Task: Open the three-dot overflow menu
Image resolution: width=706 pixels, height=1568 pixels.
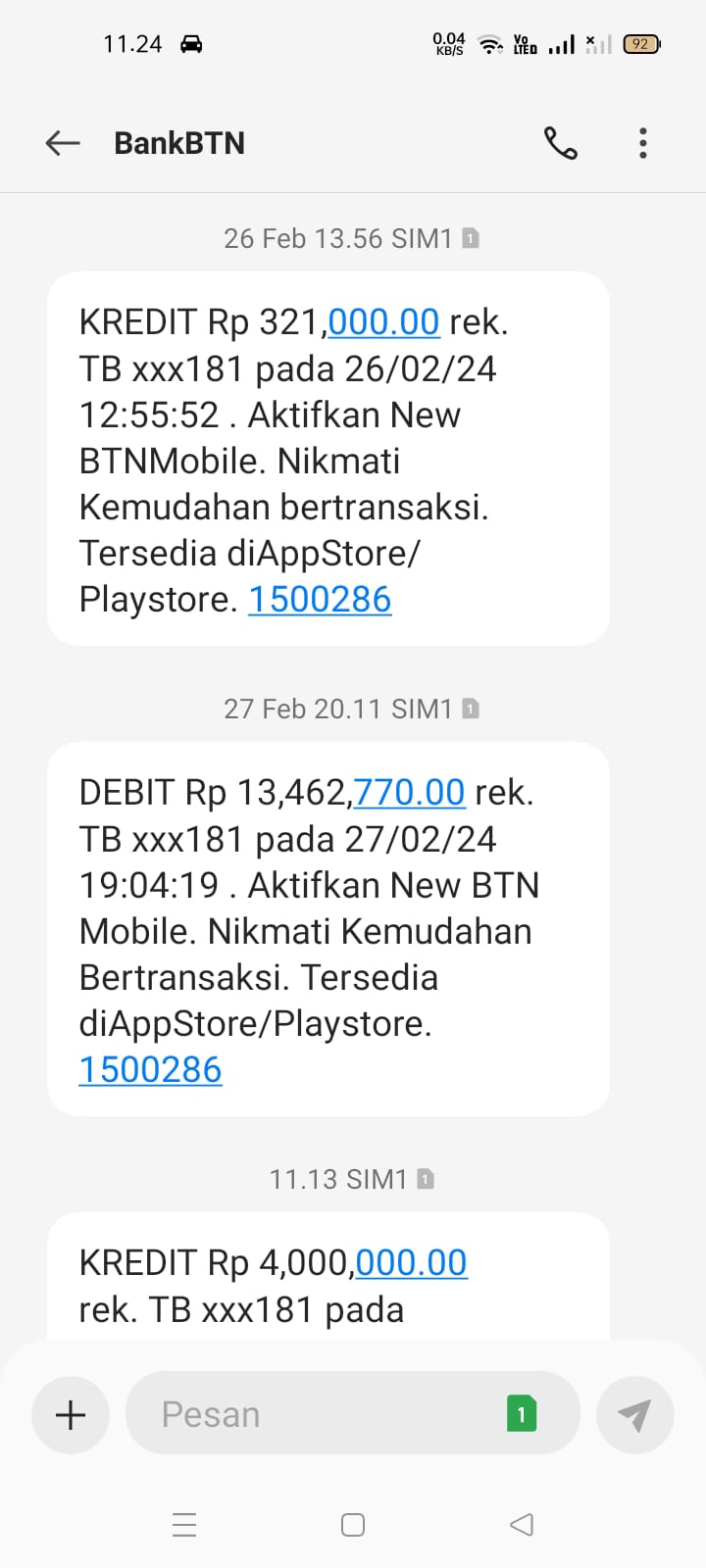Action: coord(643,143)
